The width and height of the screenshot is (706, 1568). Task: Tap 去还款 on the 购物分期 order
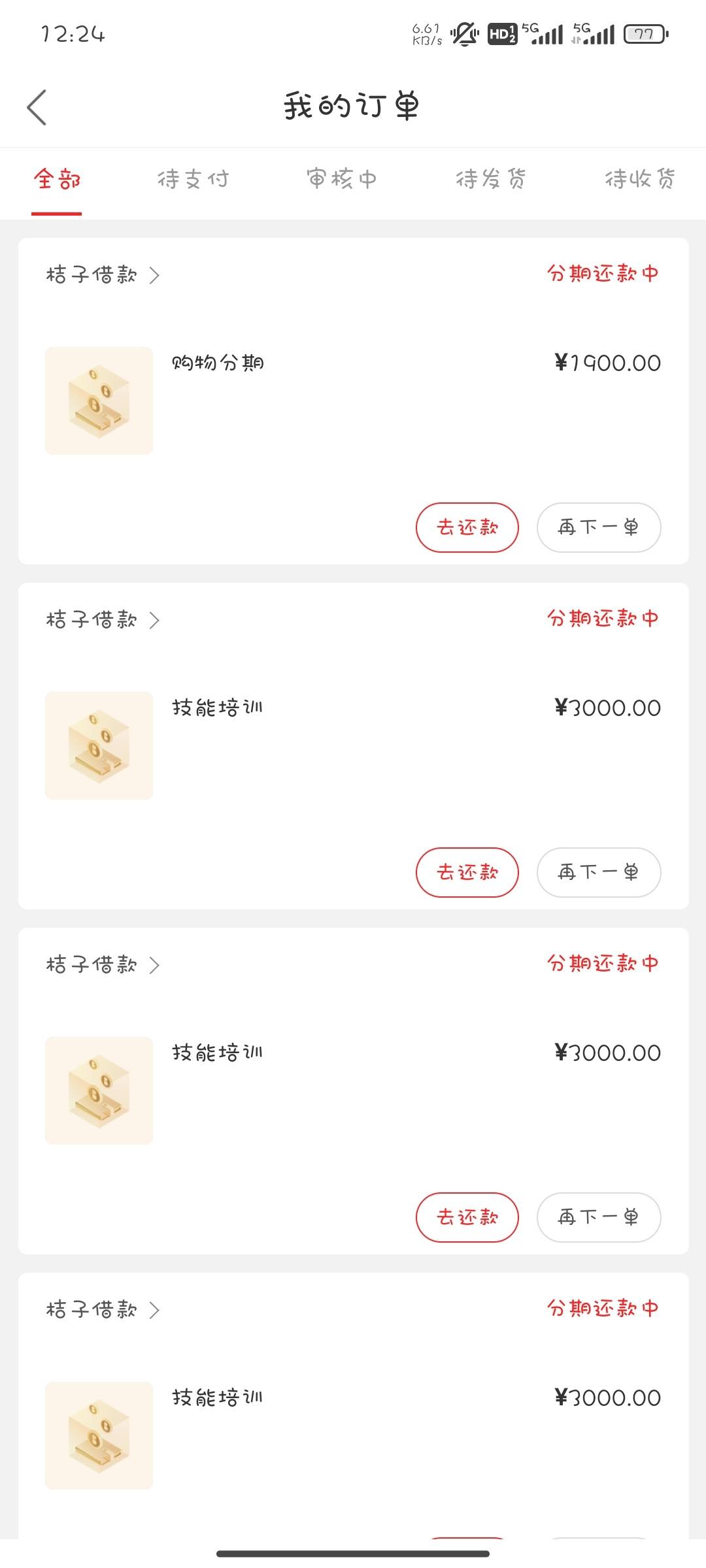tap(467, 527)
